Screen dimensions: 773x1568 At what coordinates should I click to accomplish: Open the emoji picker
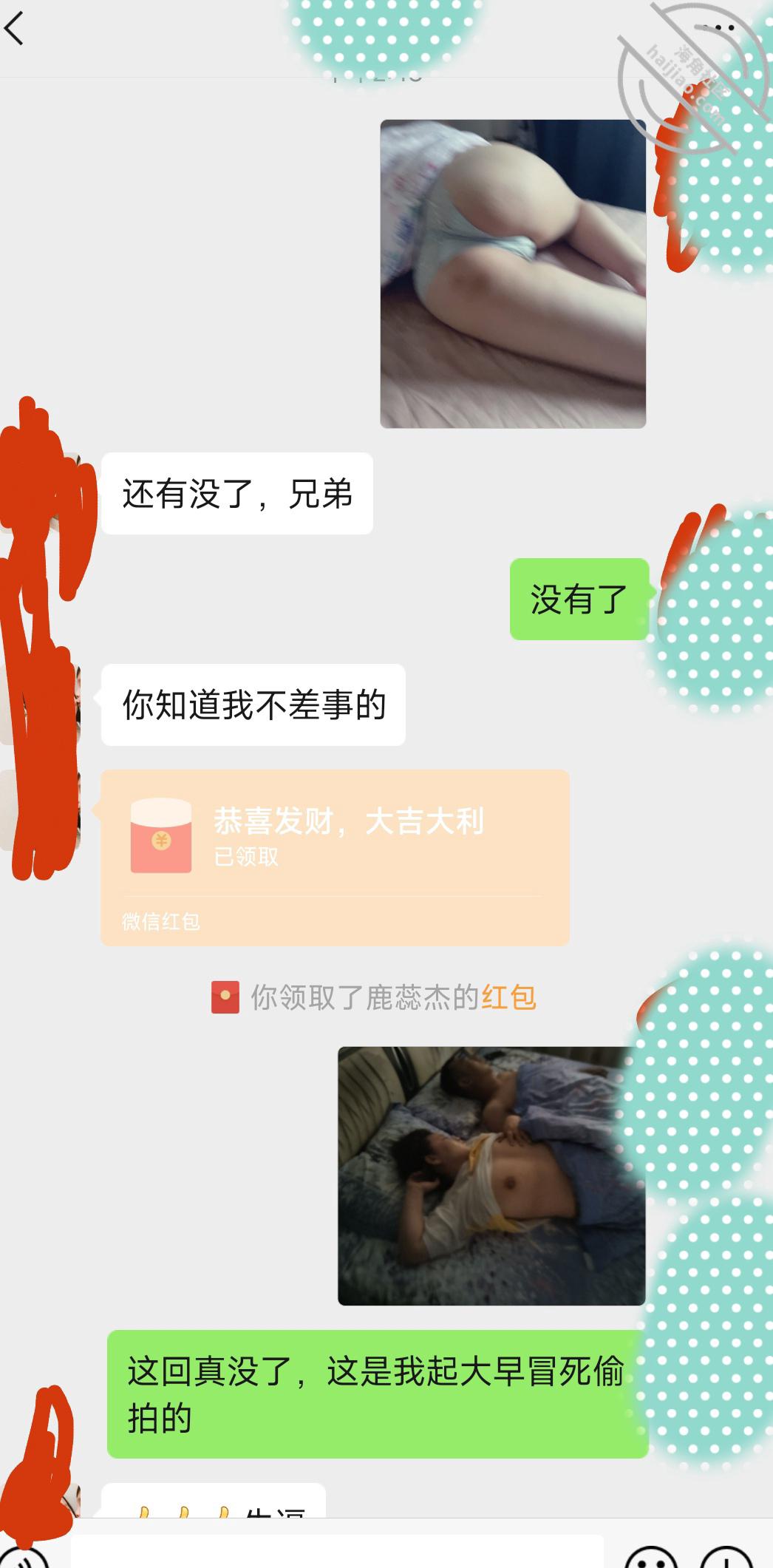coord(652,1558)
